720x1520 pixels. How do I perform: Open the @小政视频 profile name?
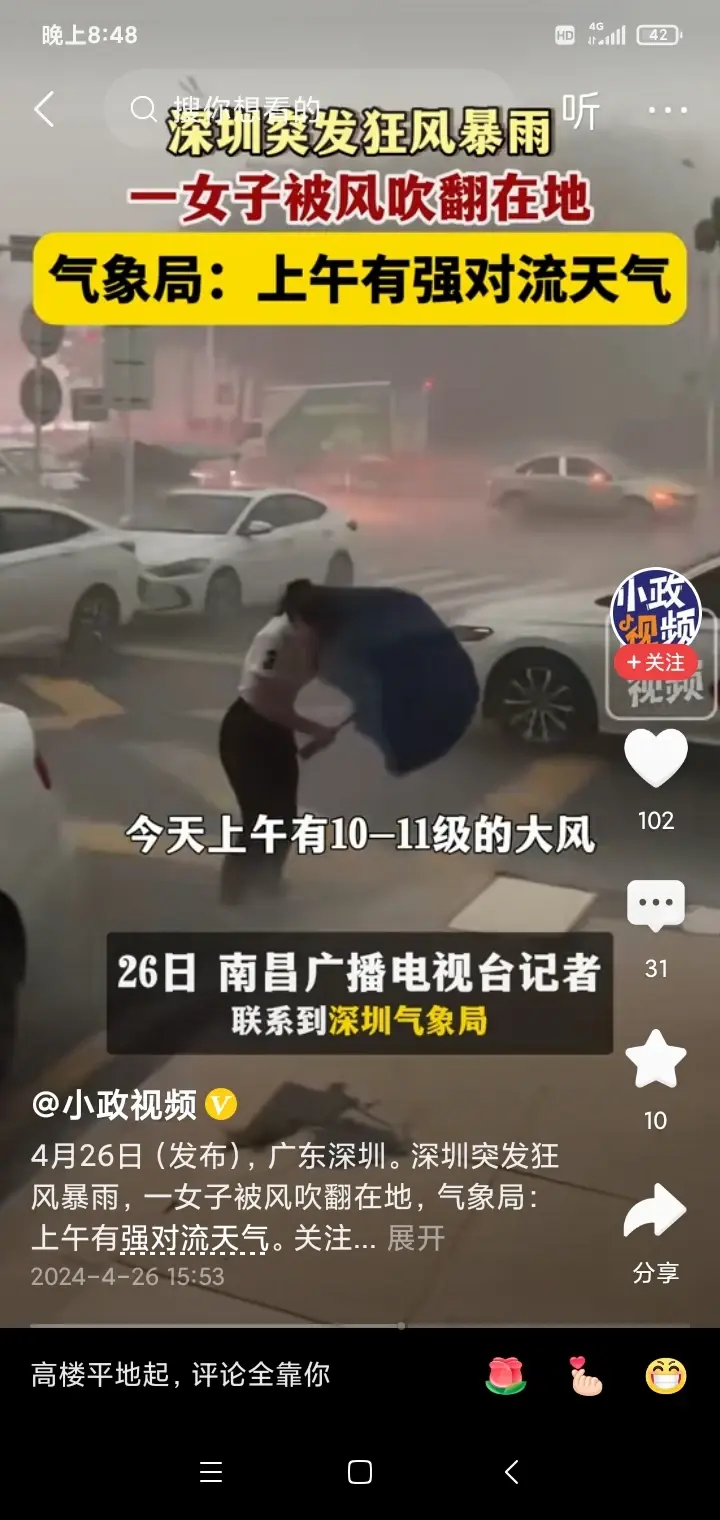(115, 1105)
